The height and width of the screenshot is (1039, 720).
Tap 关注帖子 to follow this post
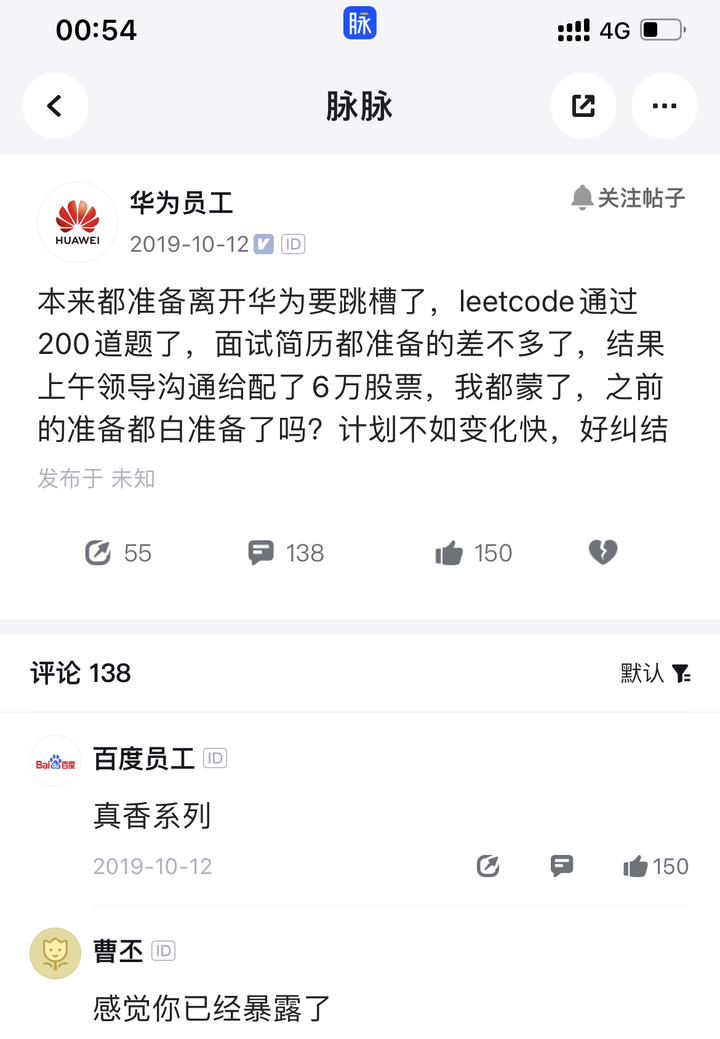click(x=628, y=198)
